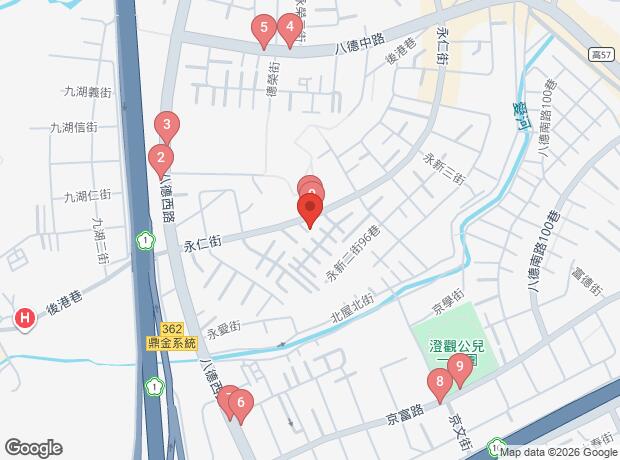620x460 pixels.
Task: Open map pin number 6
Action: tap(241, 405)
